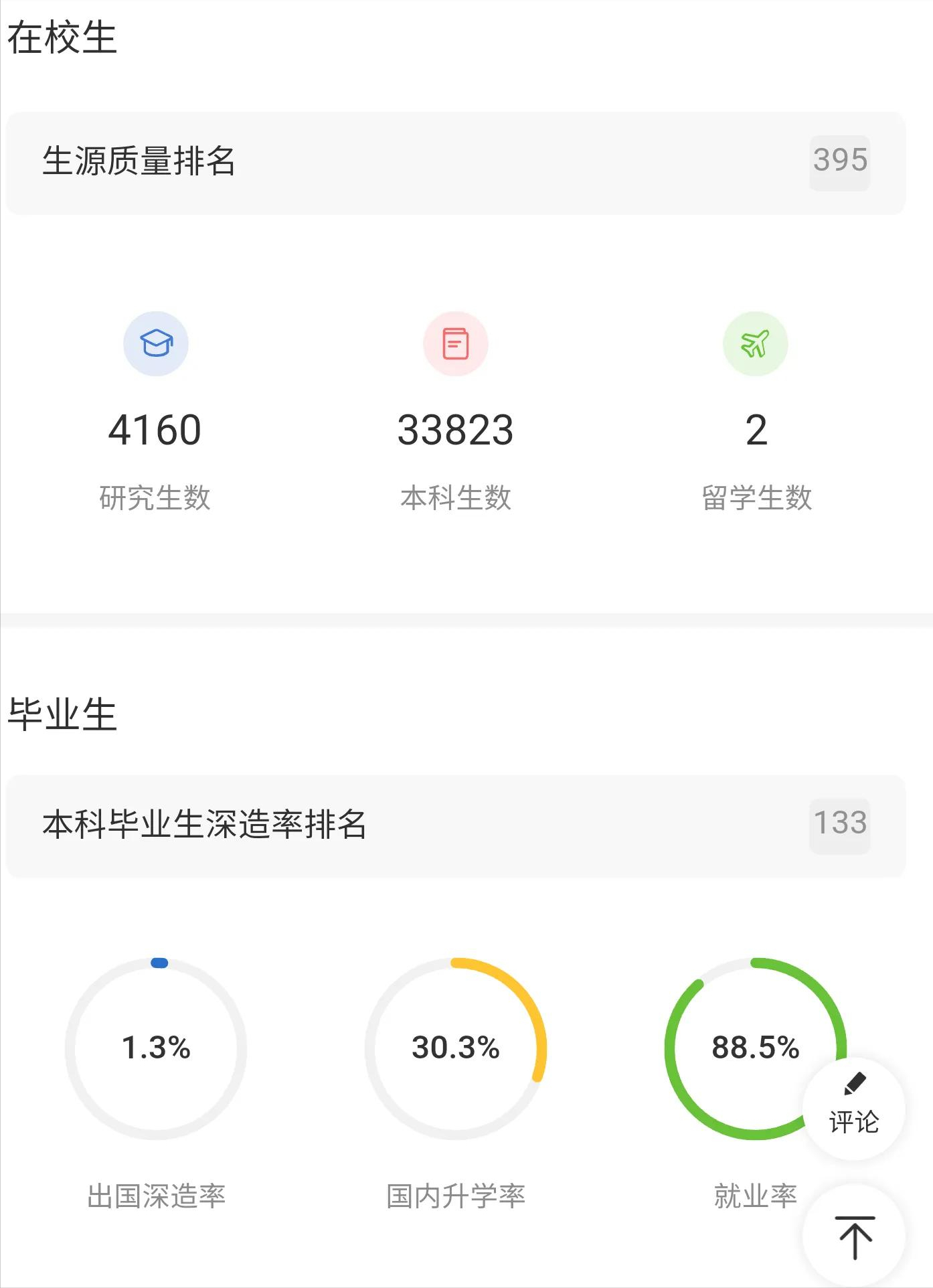The image size is (933, 1288).
Task: Check the ranking number 395
Action: [839, 159]
